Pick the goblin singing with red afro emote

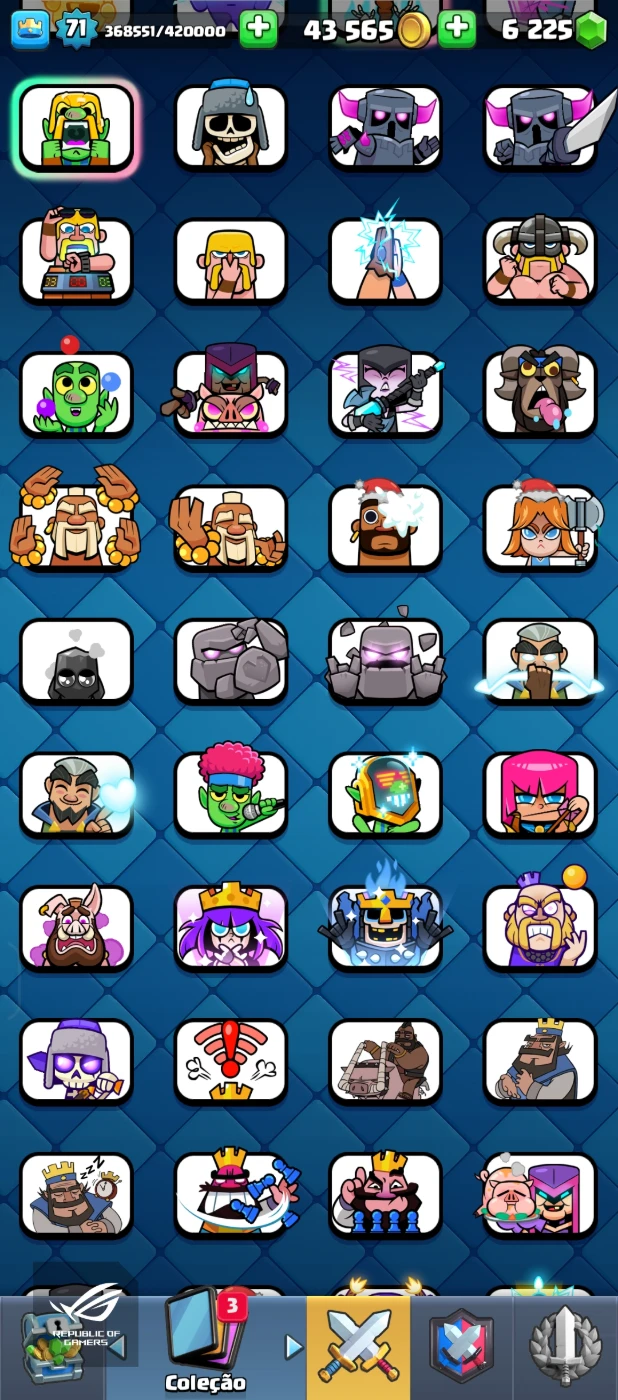click(231, 794)
